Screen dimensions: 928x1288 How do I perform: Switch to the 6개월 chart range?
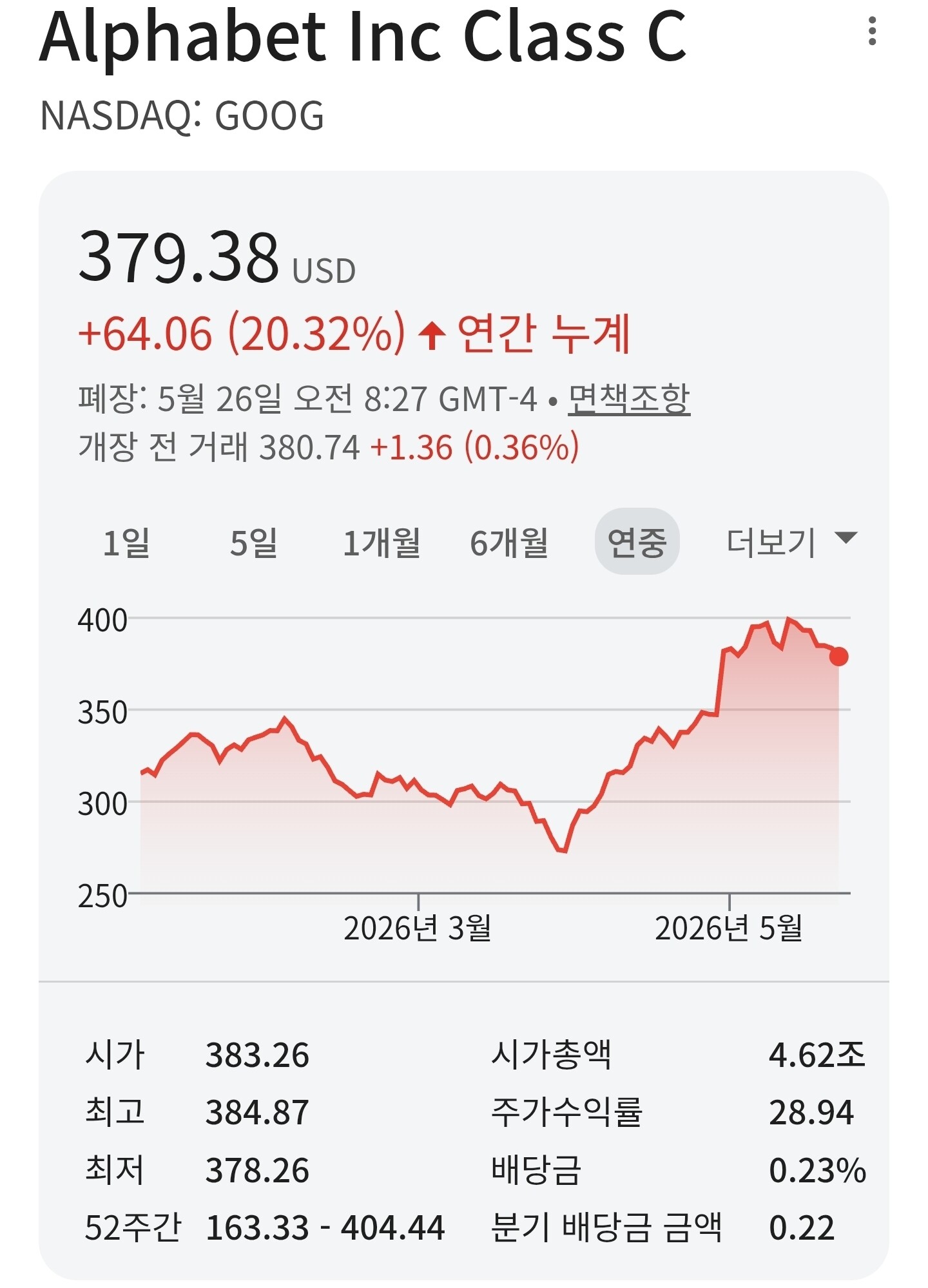point(509,542)
